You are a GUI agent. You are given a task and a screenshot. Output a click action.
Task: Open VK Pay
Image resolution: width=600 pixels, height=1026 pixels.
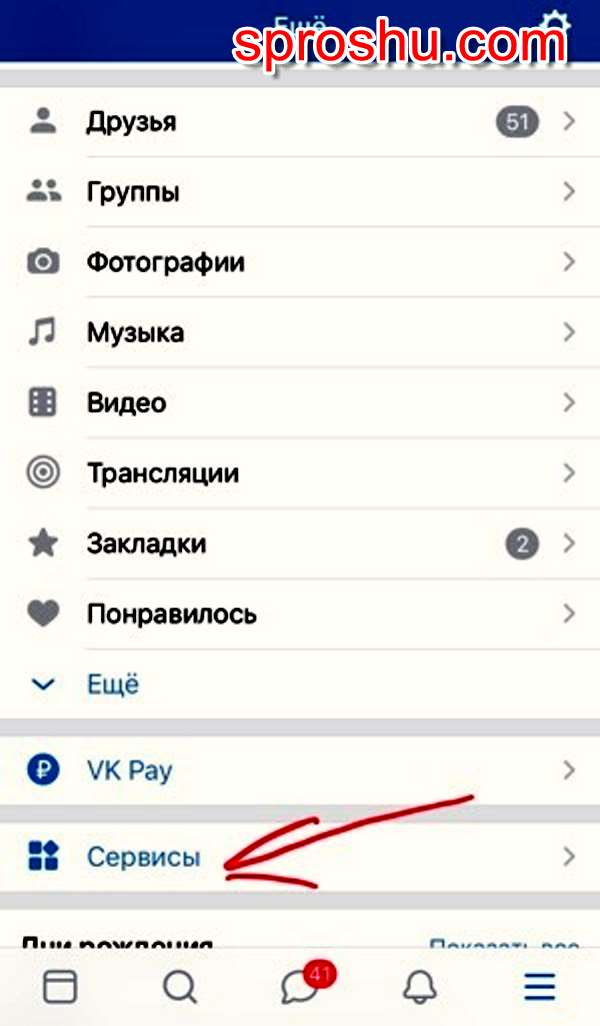click(x=300, y=771)
